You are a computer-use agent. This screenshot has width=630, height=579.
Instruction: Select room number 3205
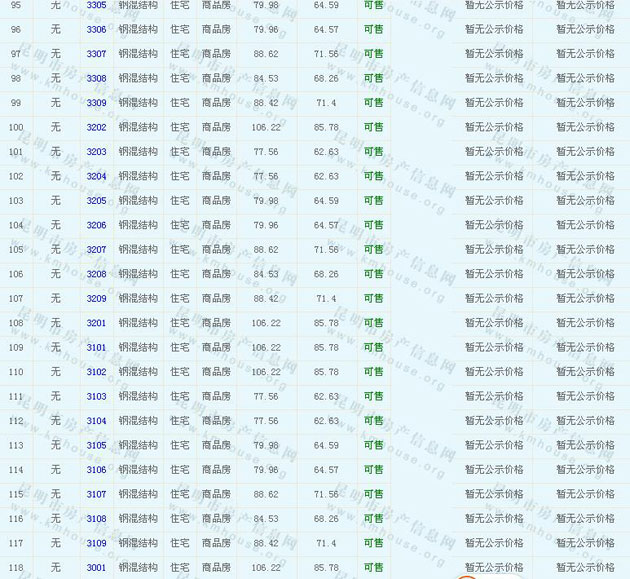(x=96, y=201)
